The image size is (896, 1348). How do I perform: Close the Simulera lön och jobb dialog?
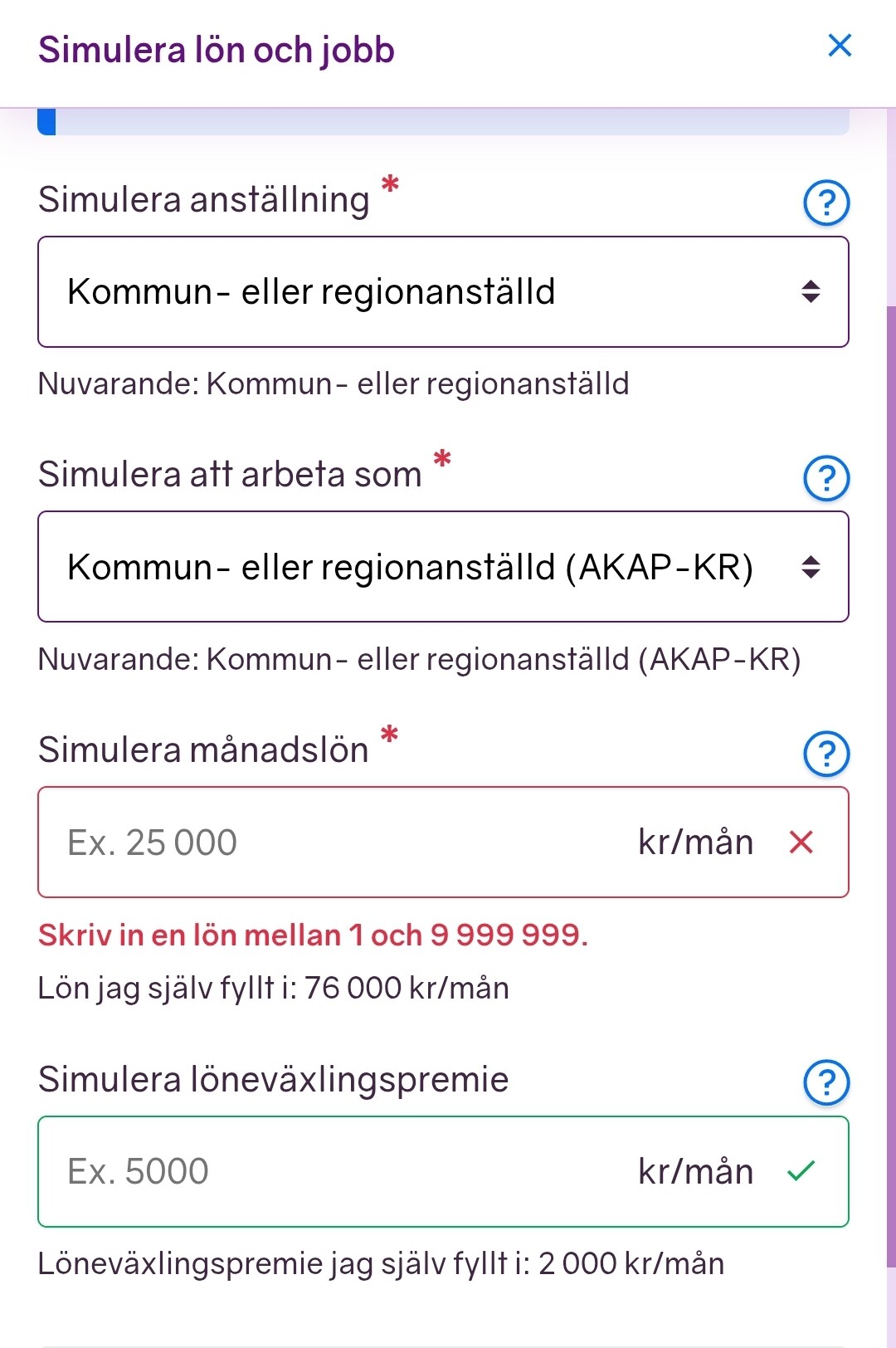point(840,46)
